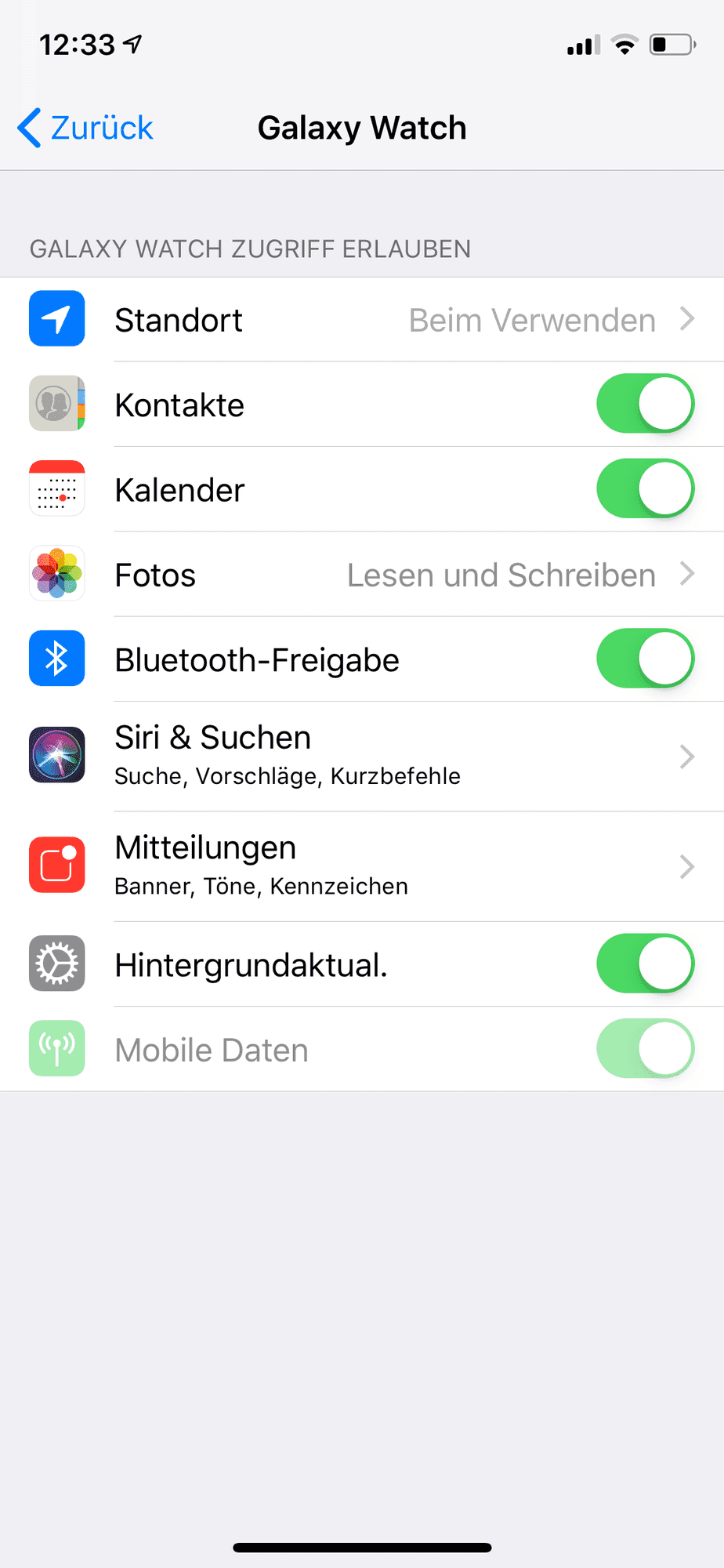
Task: Turn off Kalender access
Action: pyautogui.click(x=645, y=489)
